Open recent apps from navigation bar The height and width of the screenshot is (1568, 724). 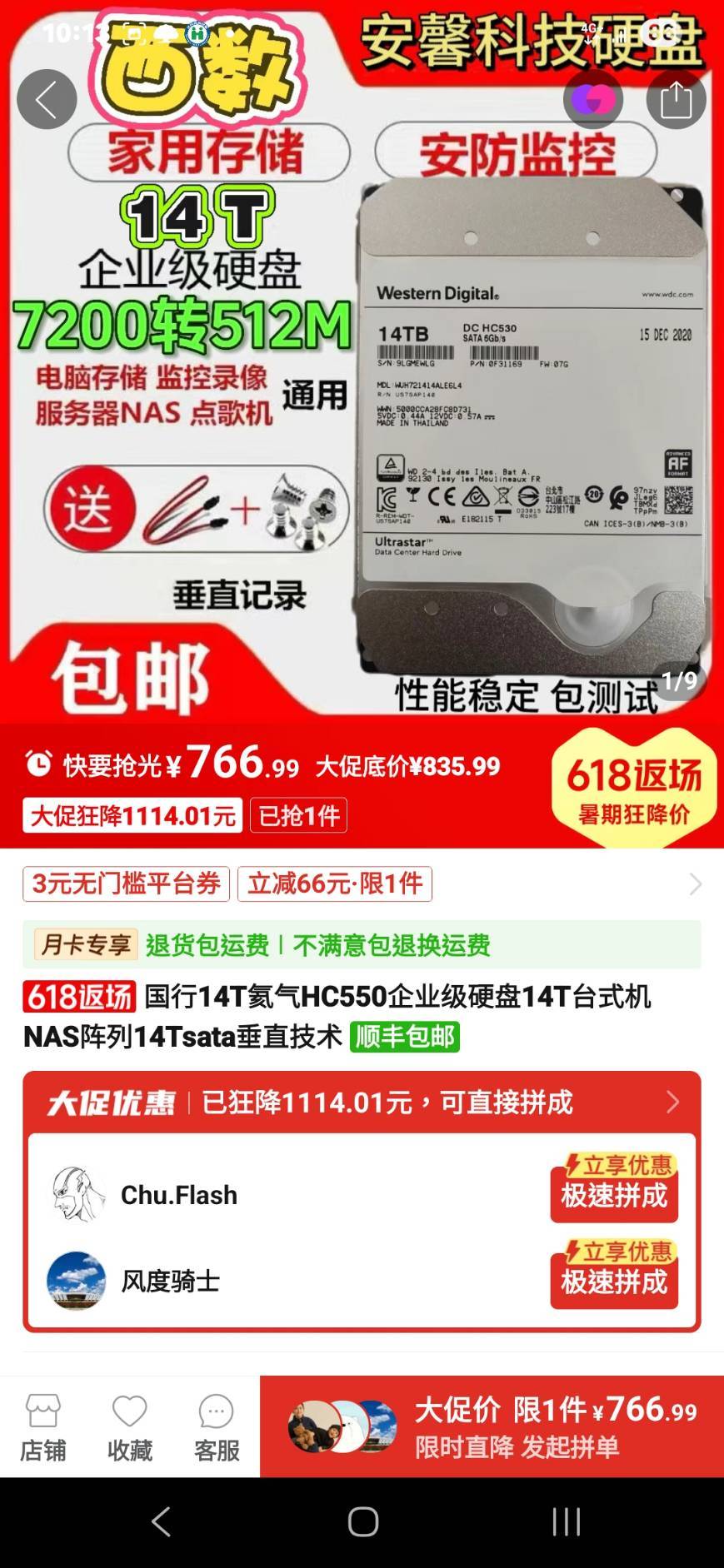click(x=566, y=1522)
